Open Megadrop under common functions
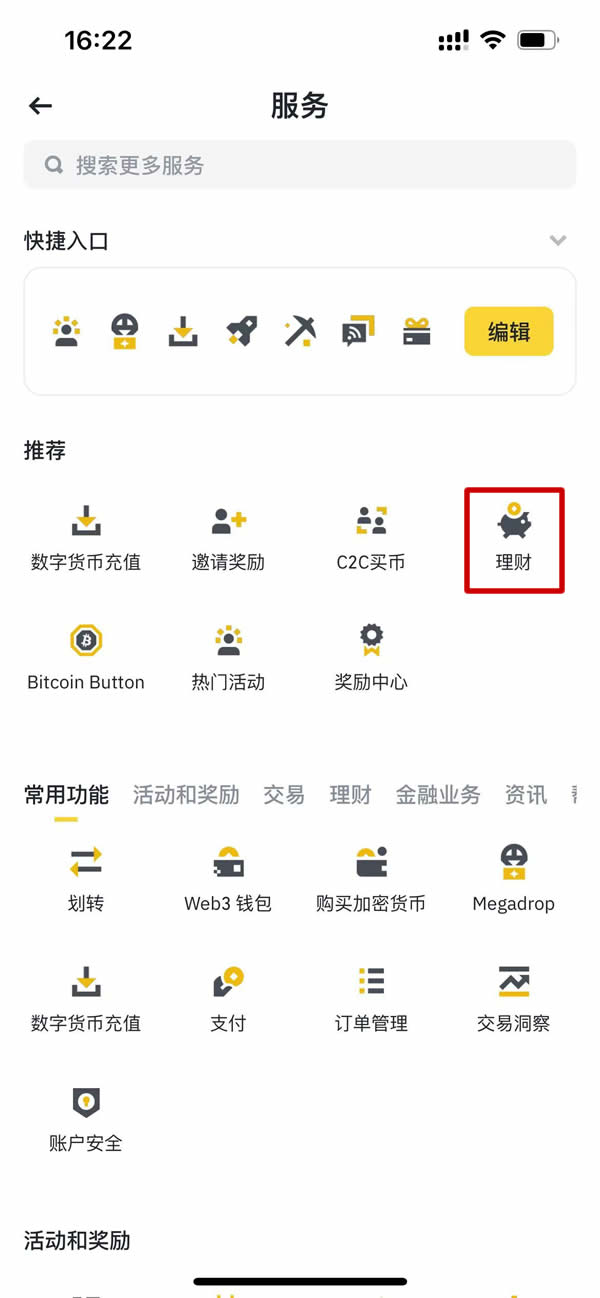Screen dimensions: 600x1298 pos(513,880)
